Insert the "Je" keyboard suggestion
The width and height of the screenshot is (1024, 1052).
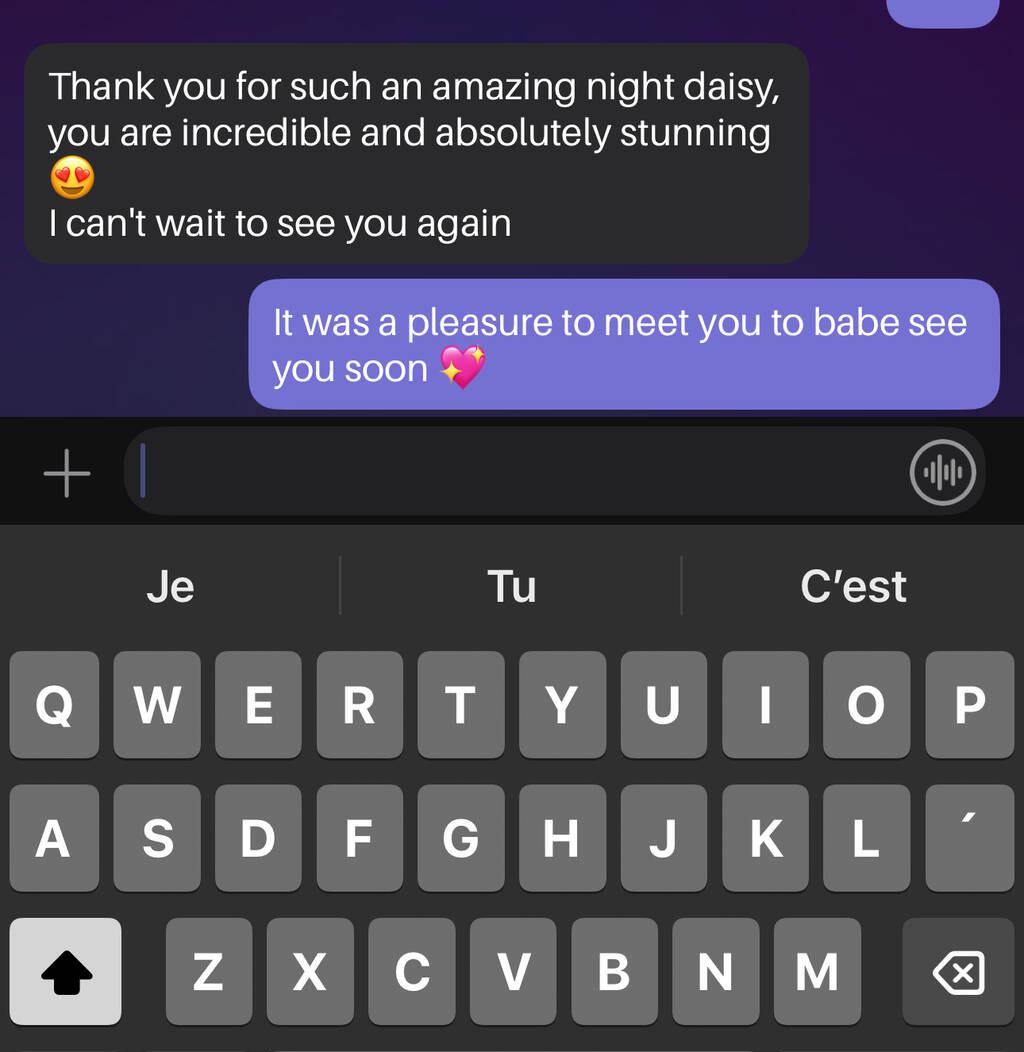(170, 586)
